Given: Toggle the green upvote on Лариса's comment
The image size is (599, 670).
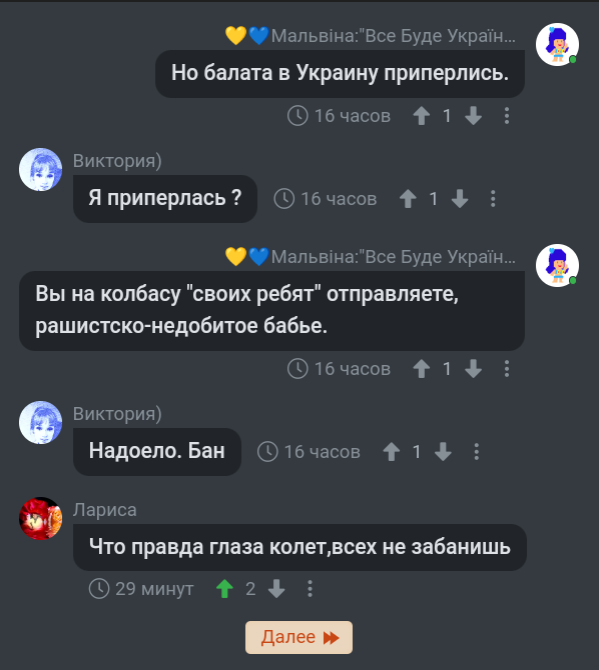Looking at the screenshot, I should pos(225,589).
